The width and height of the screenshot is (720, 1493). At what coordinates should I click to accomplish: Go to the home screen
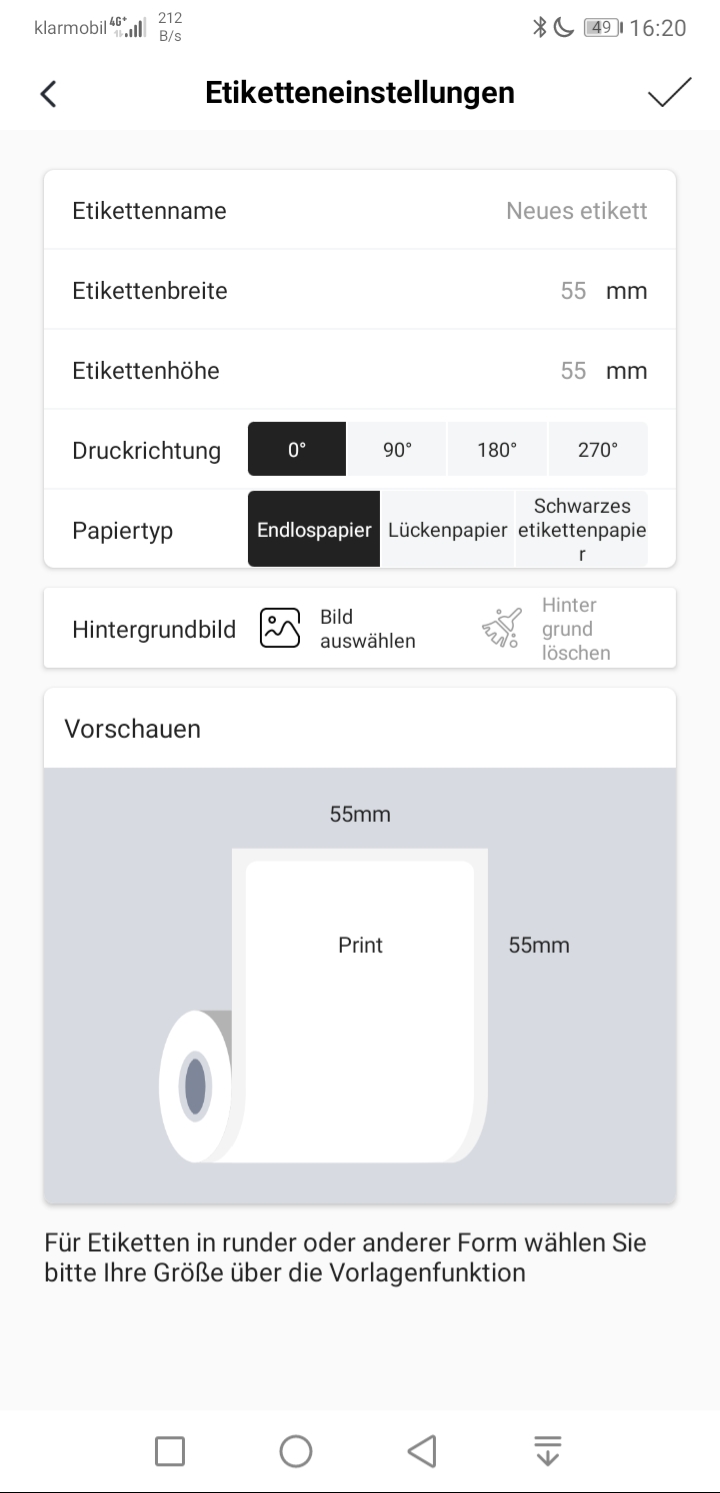click(296, 1451)
